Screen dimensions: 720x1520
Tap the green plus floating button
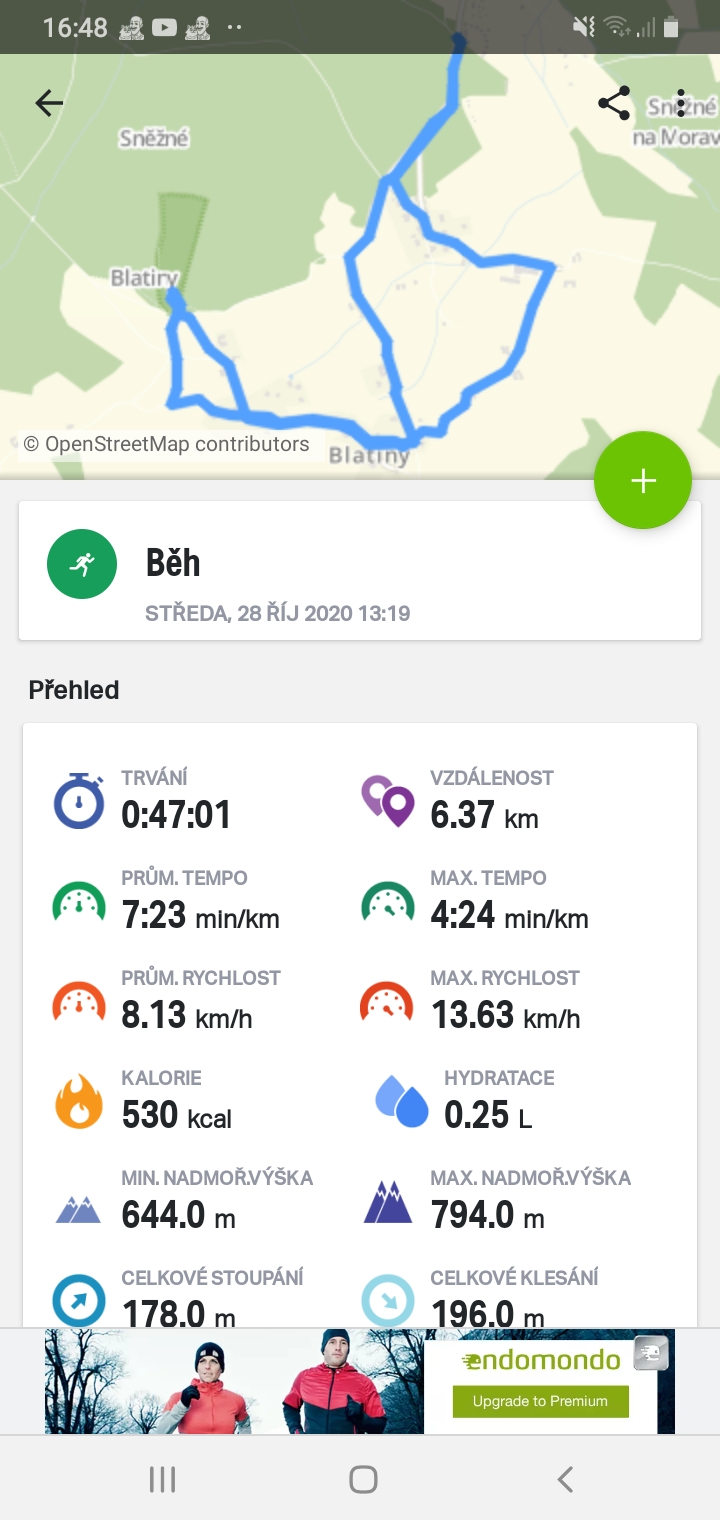click(x=643, y=481)
